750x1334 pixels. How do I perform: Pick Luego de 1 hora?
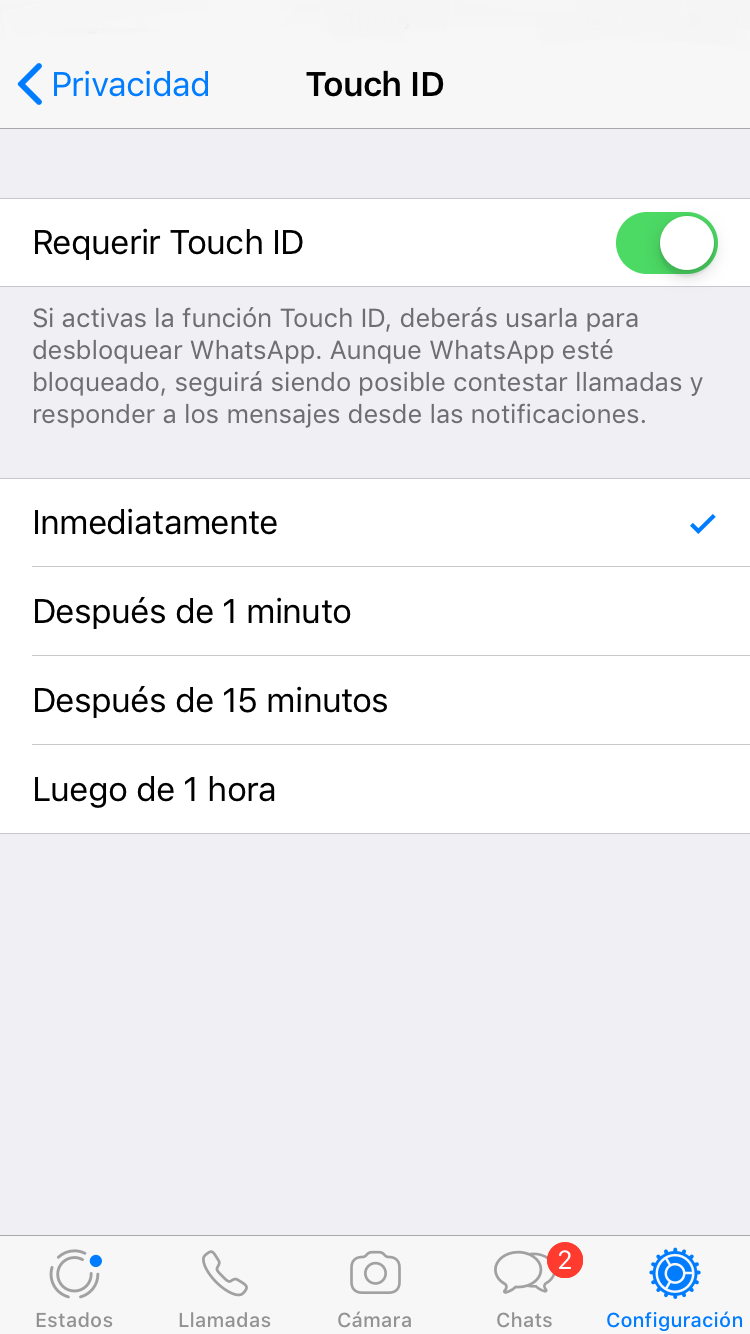[x=375, y=790]
